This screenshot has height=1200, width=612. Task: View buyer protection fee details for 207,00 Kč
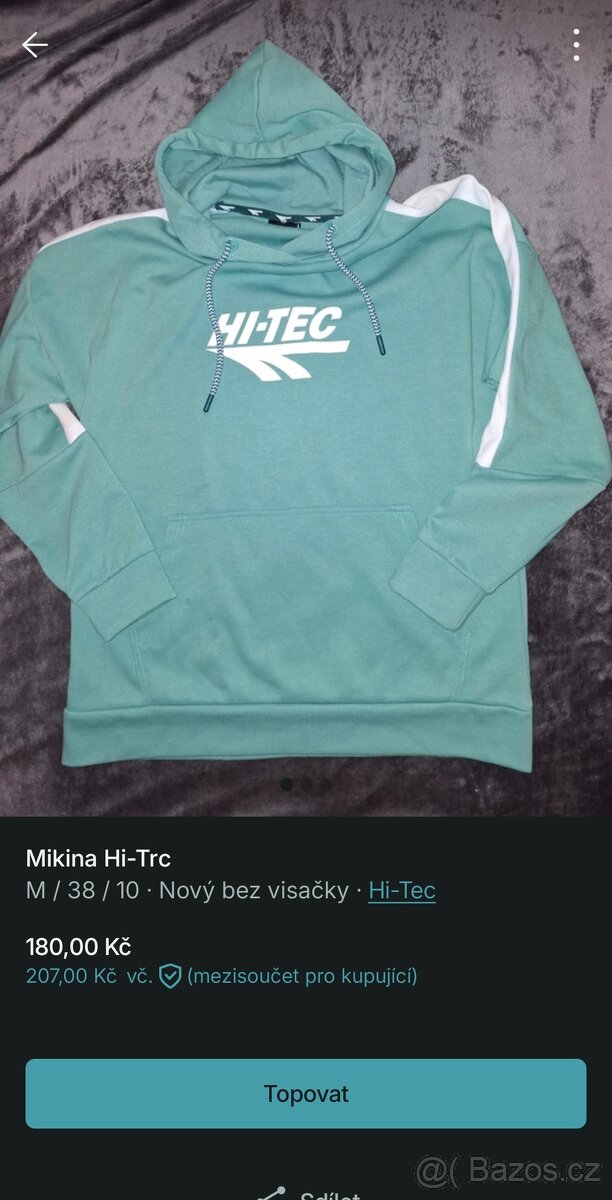[170, 976]
